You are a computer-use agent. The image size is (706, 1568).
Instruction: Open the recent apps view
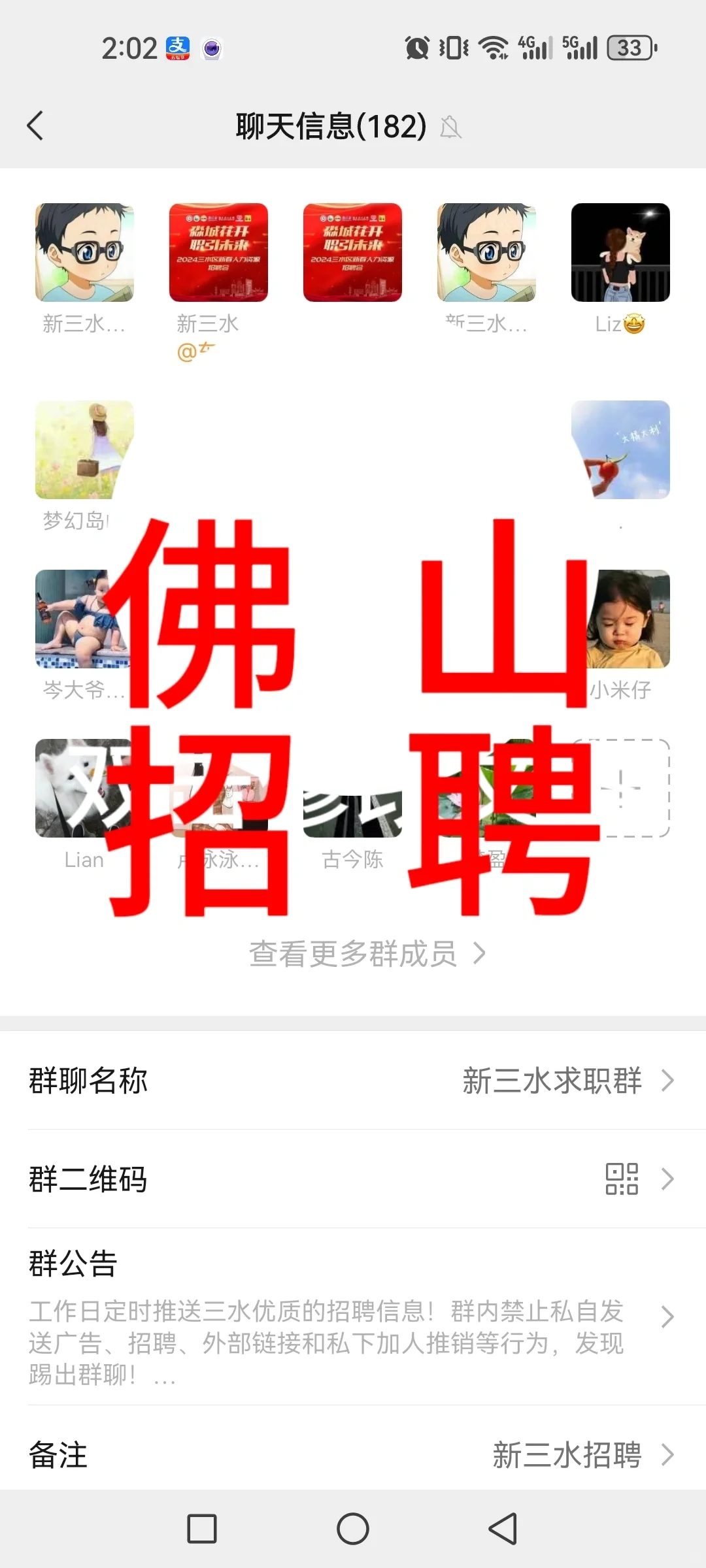tap(202, 1529)
